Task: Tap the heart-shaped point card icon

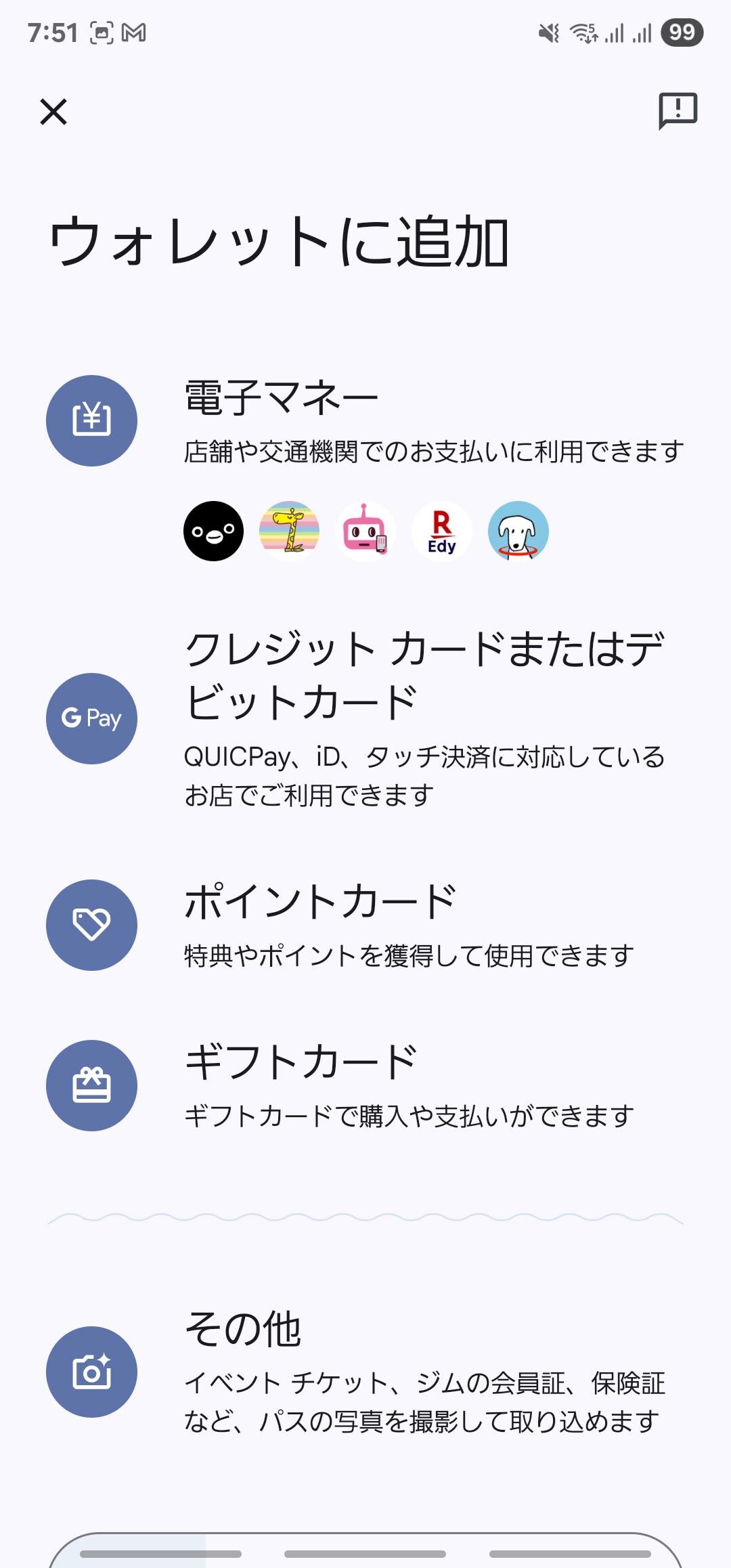Action: click(x=92, y=923)
